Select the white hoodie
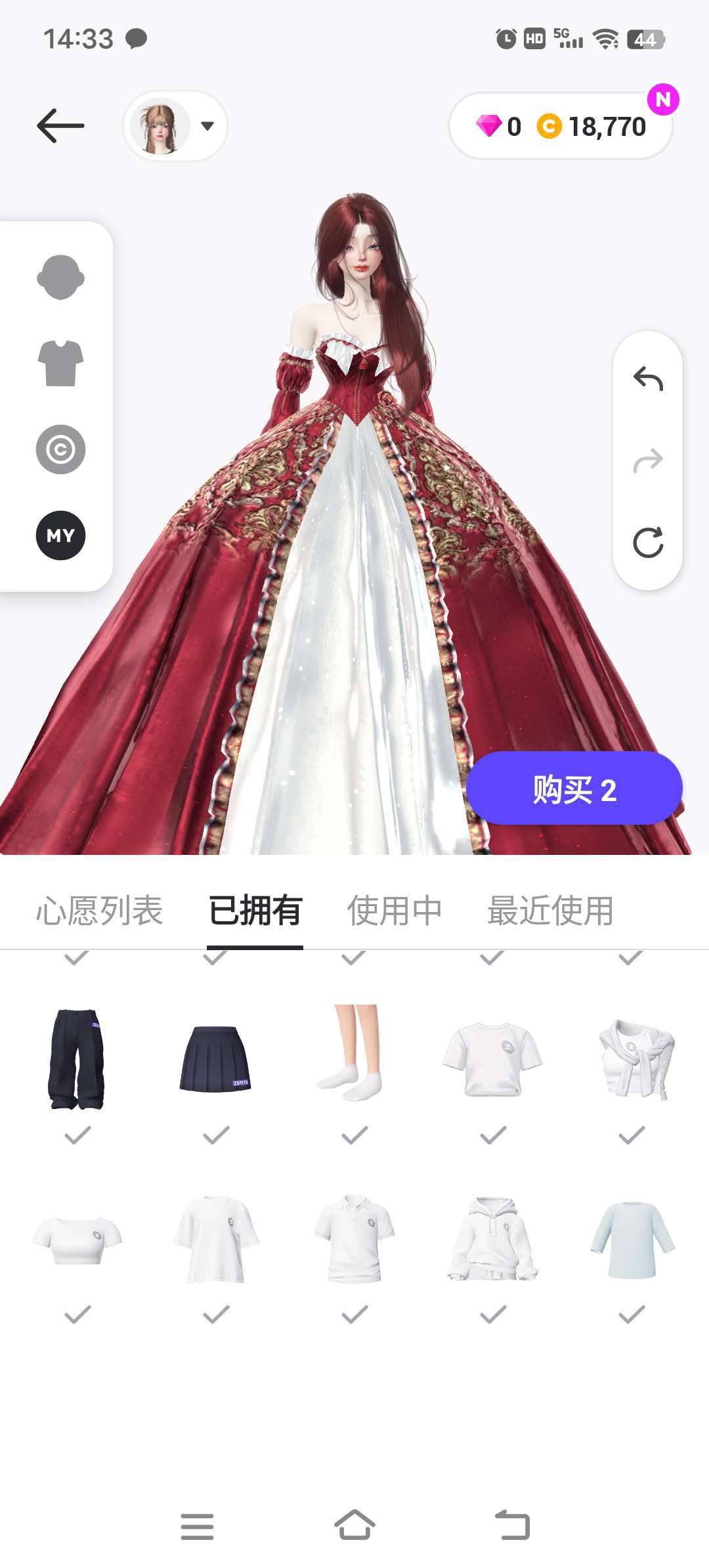This screenshot has width=709, height=1568. click(x=492, y=1238)
